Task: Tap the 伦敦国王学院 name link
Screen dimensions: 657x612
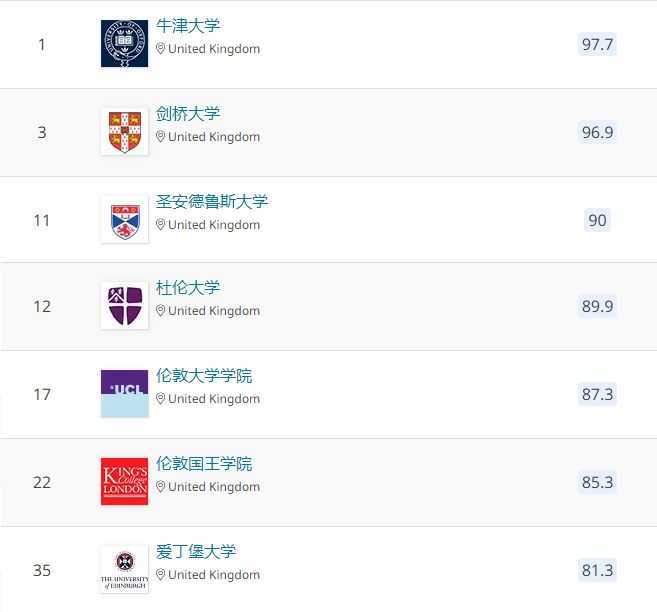Action: point(204,464)
